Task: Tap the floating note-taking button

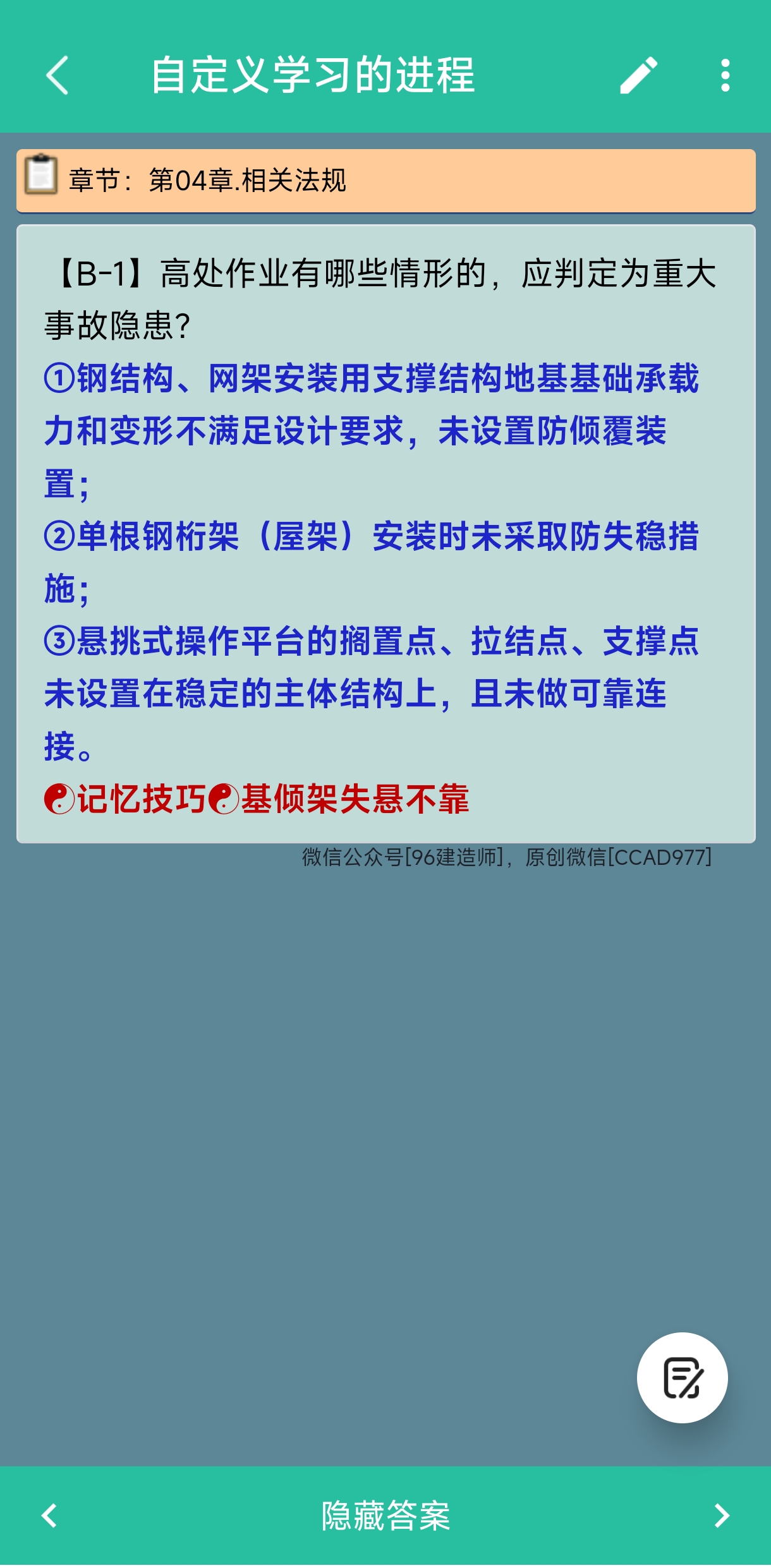Action: (682, 1377)
